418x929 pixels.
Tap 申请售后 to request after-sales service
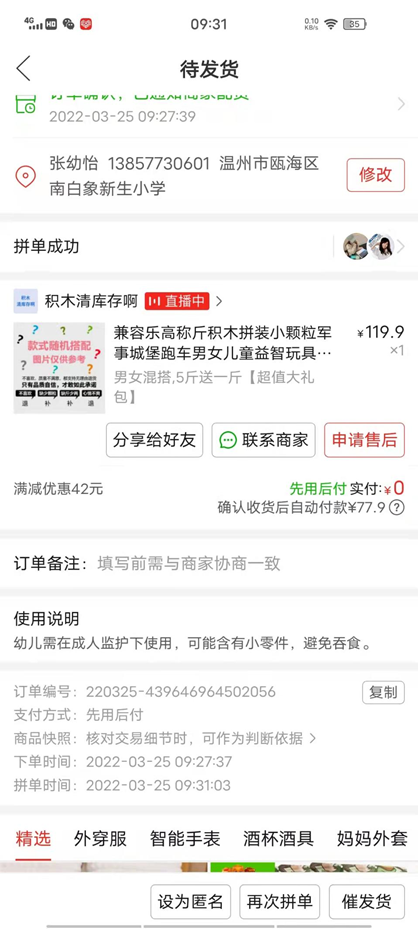tap(364, 440)
